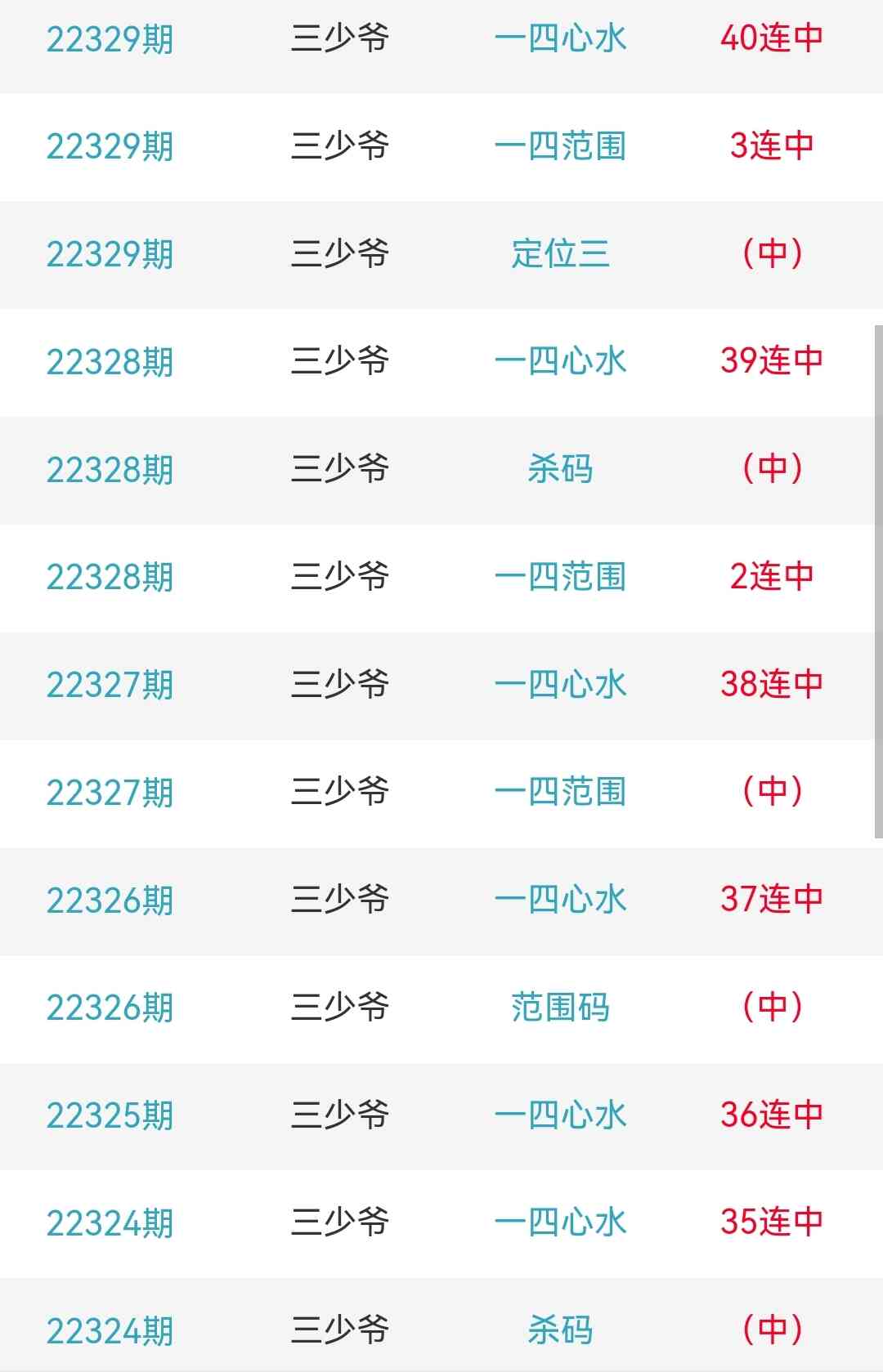
Task: View the 22329期 定位三 post
Action: click(x=441, y=254)
